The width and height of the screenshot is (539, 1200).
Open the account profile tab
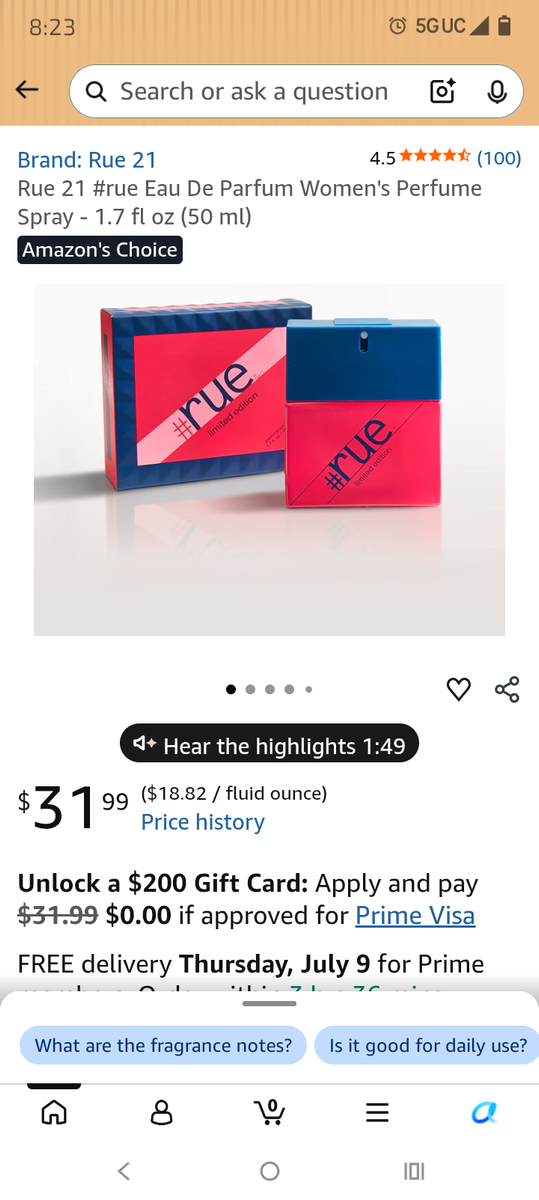(x=161, y=1112)
